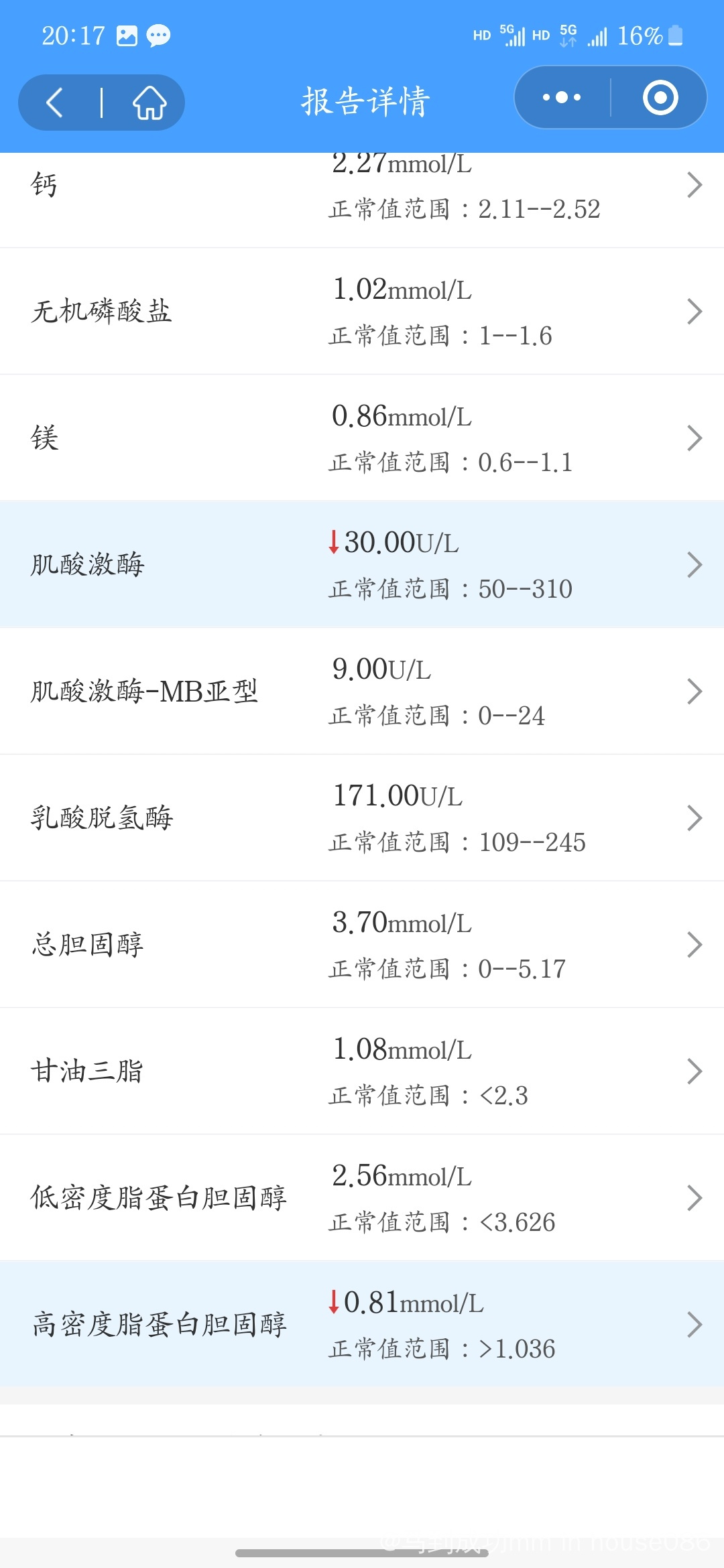Screen dimensions: 724x1568
Task: Open 低密度脂蛋白胆固醇 result
Action: tap(362, 1198)
